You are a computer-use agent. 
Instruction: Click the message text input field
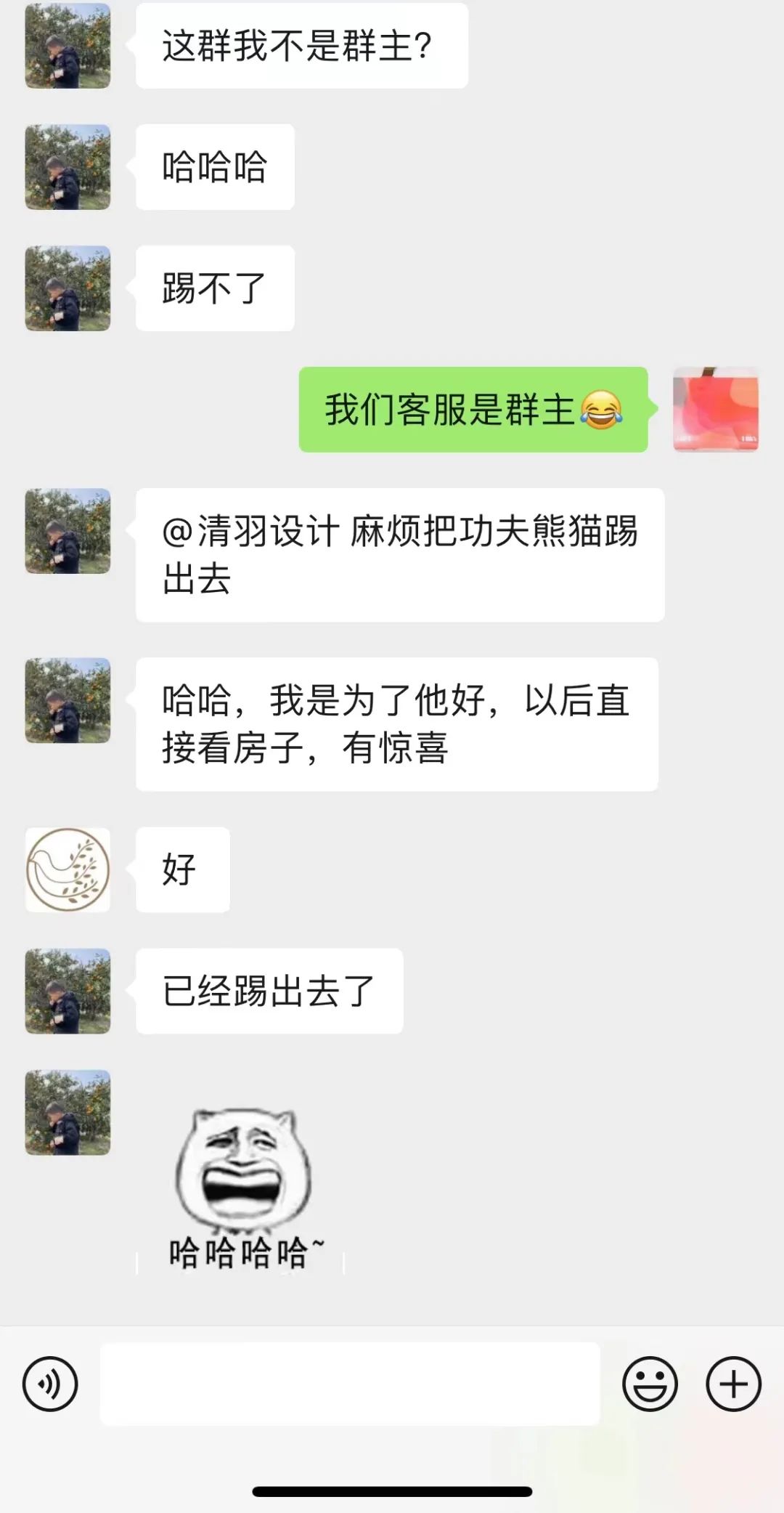(348, 1383)
